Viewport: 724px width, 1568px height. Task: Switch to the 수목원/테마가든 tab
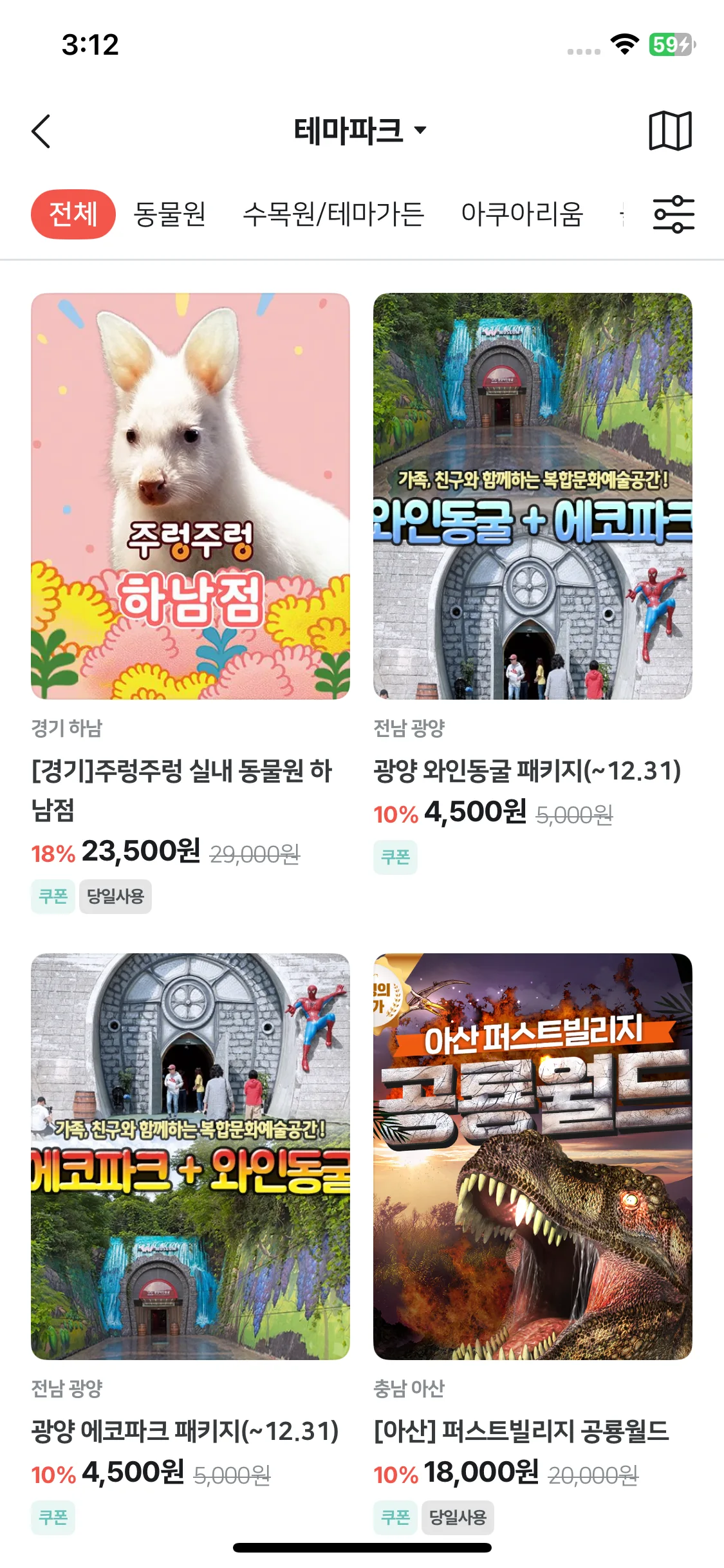[333, 214]
